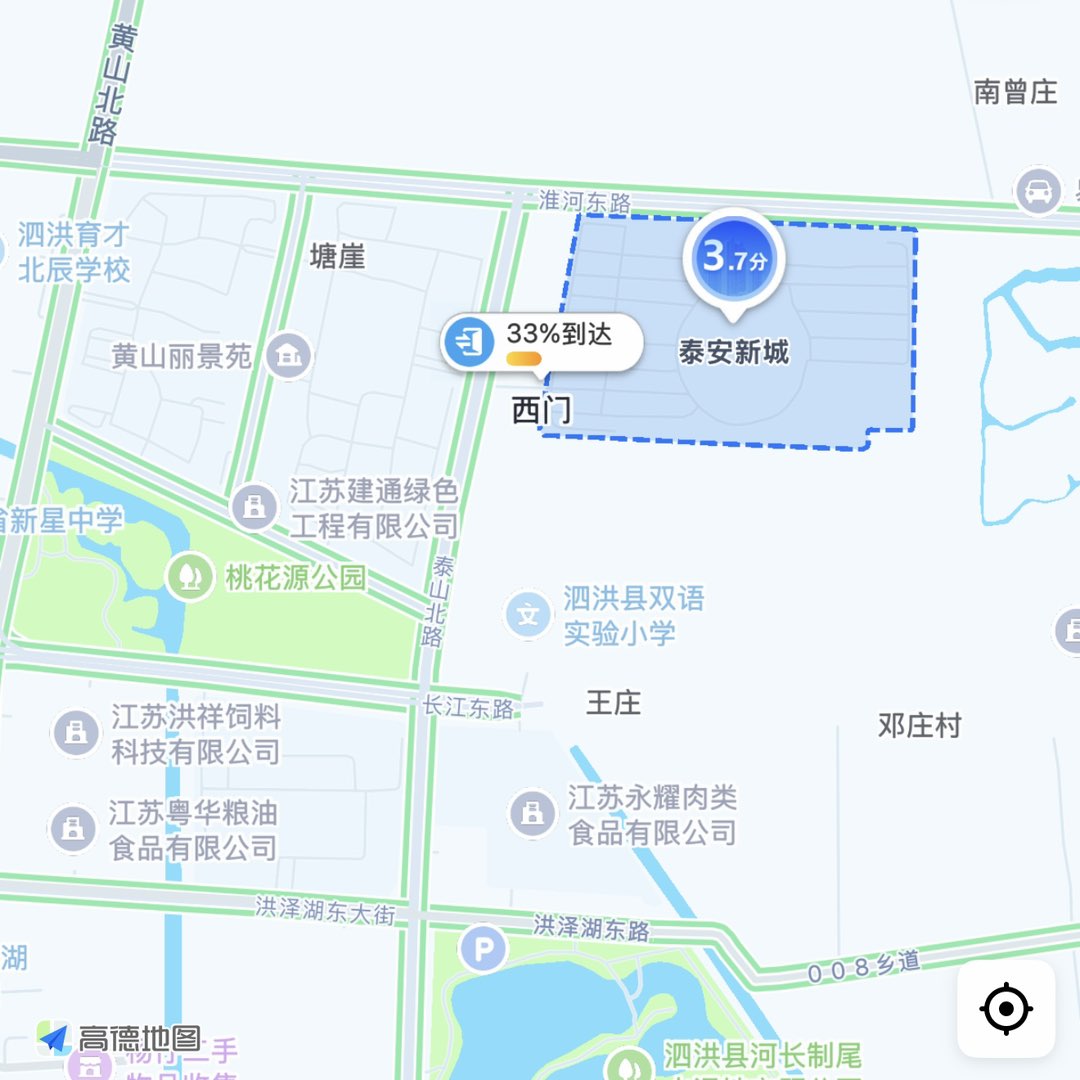
Task: Select 江苏粤华粮油食品有限公司 marker
Action: click(x=72, y=828)
